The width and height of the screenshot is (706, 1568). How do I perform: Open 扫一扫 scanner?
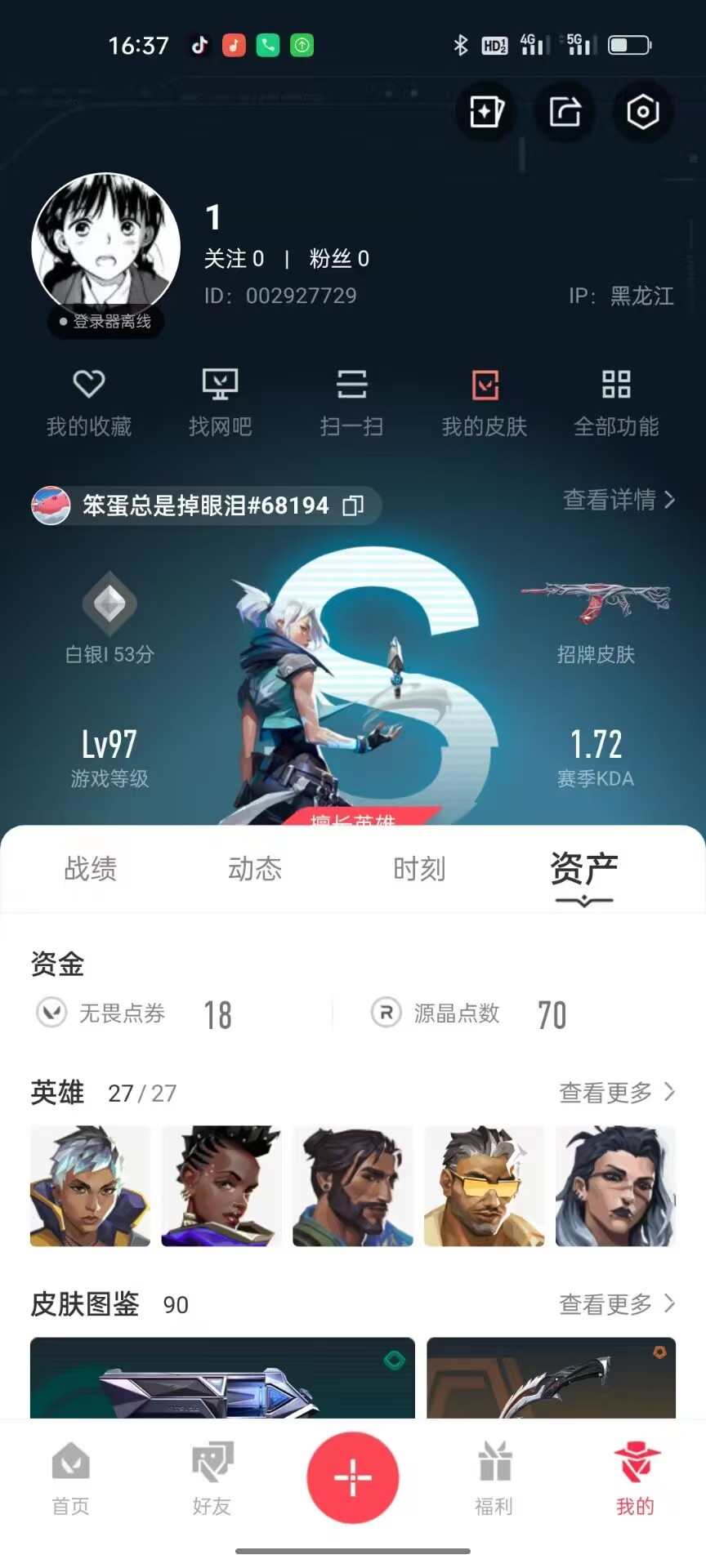[x=351, y=402]
